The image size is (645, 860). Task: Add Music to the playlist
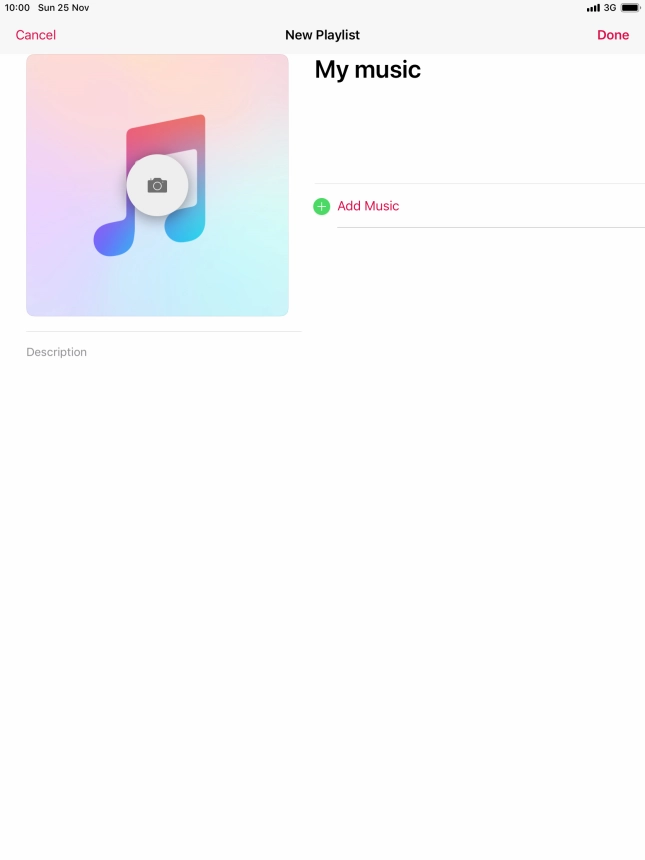[x=367, y=206]
